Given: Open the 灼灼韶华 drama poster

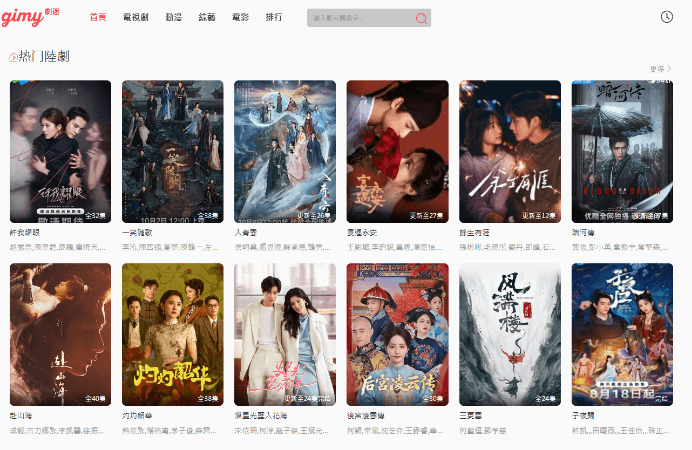Looking at the screenshot, I should (x=172, y=334).
